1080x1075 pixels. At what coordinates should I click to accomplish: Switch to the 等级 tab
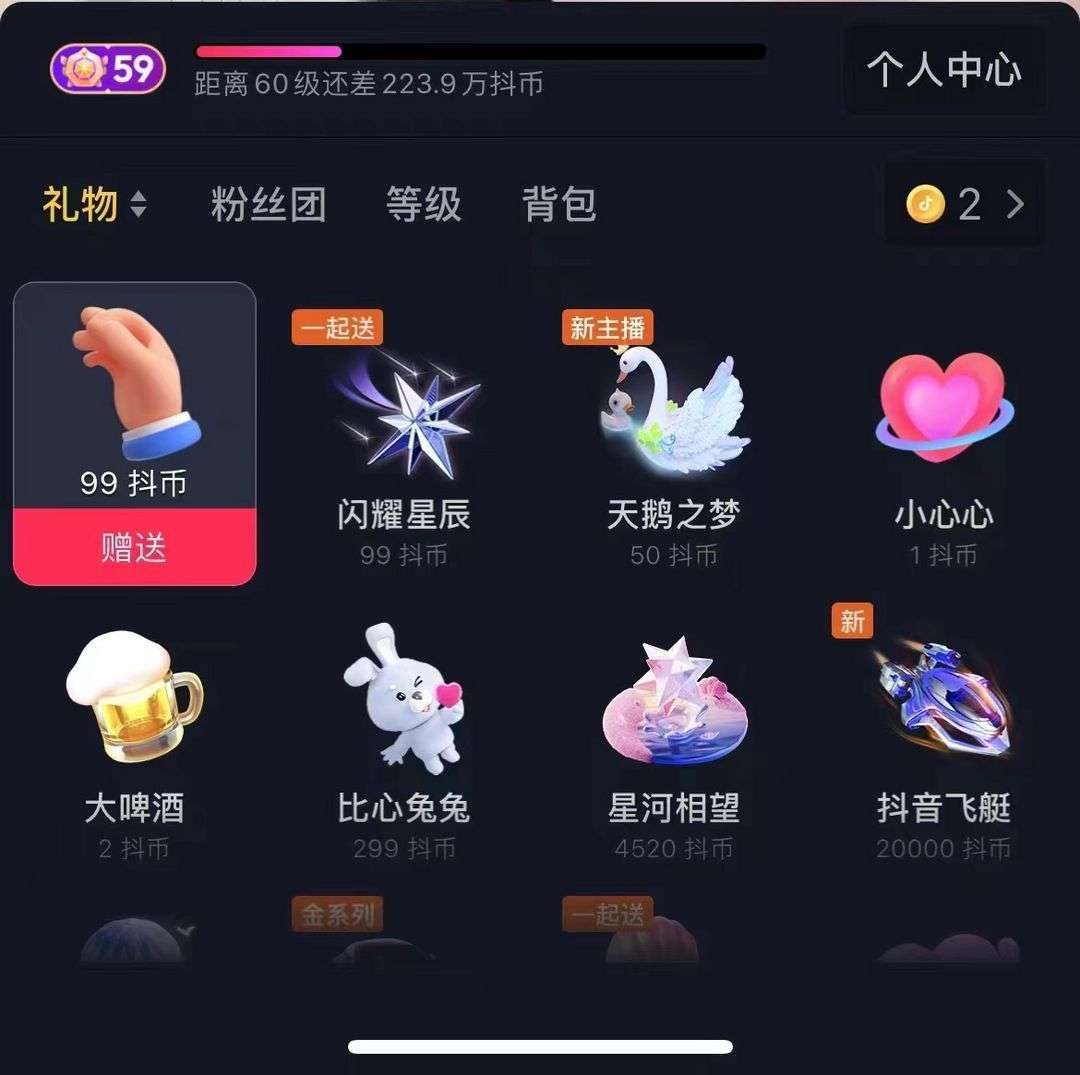pyautogui.click(x=424, y=205)
